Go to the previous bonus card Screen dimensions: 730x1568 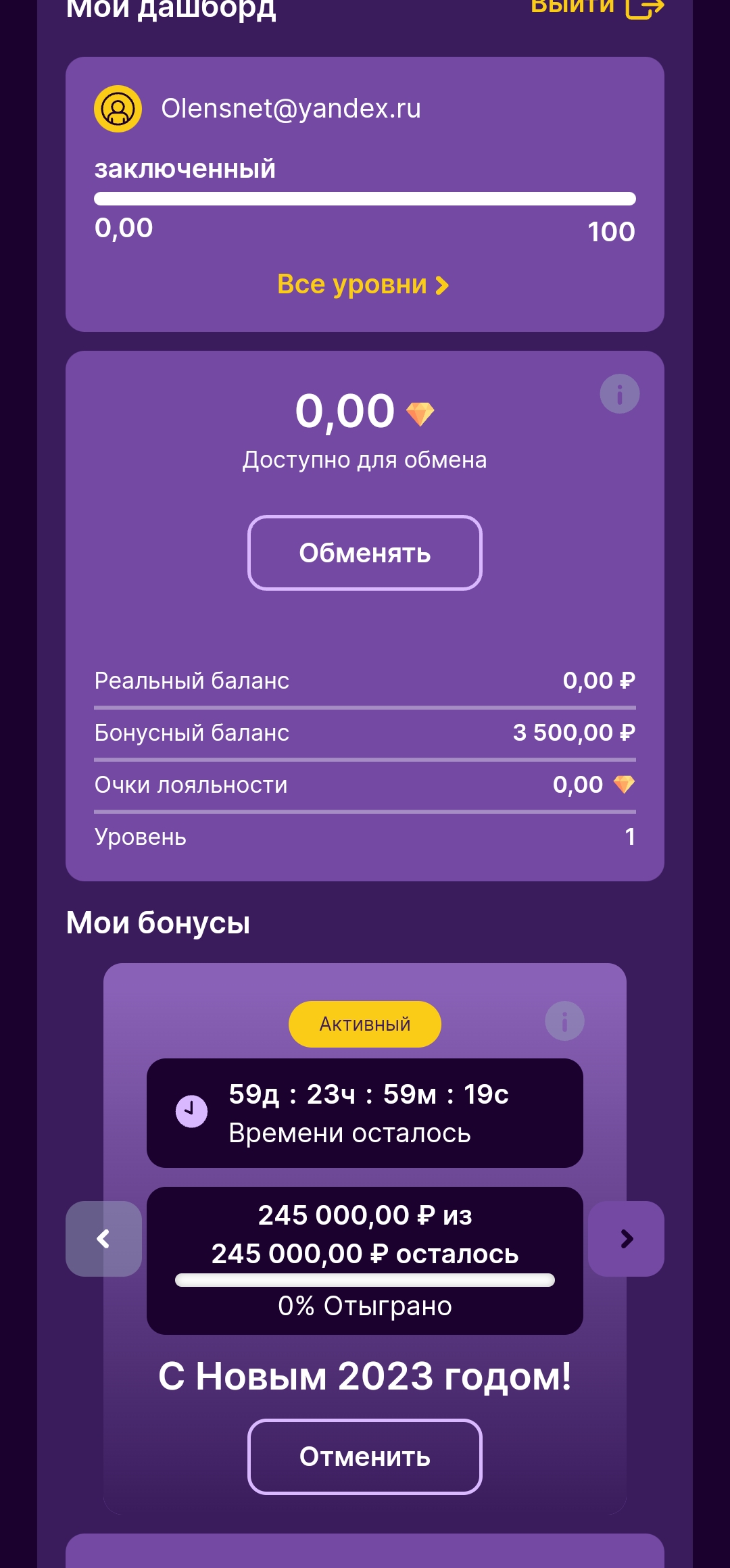pyautogui.click(x=103, y=1238)
